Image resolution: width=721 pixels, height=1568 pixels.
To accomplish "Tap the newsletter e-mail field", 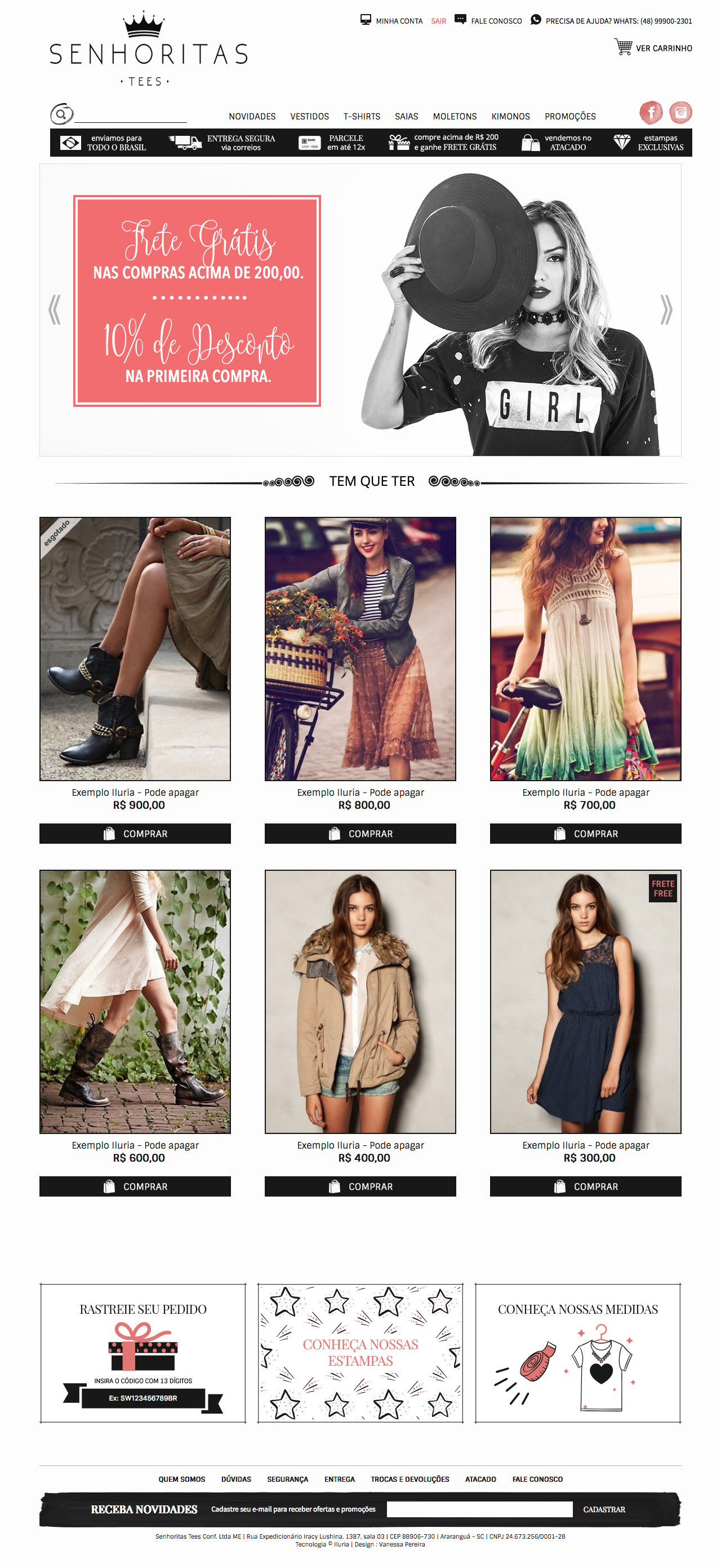I will (479, 1509).
